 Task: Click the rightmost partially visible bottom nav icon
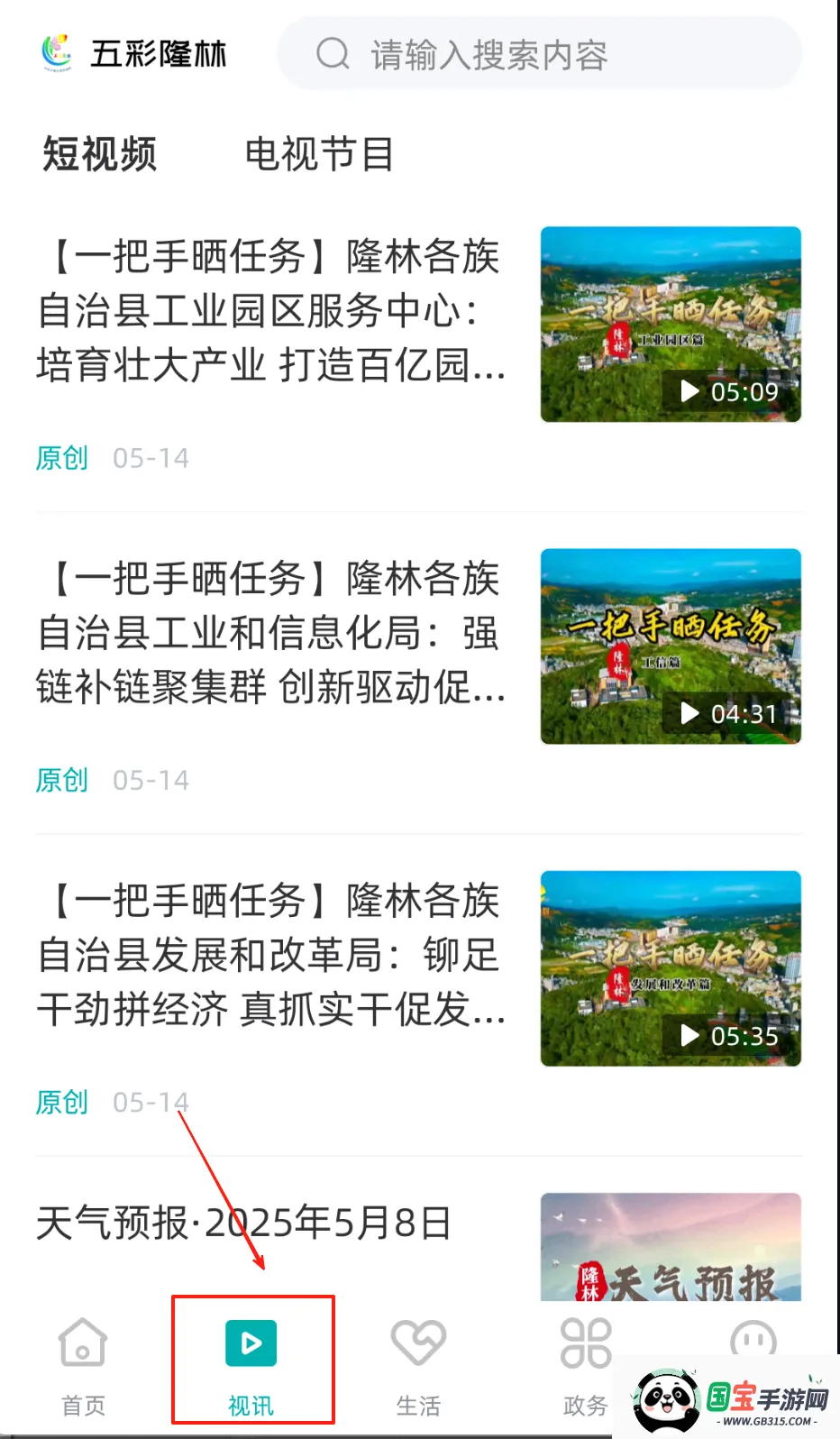(753, 1343)
